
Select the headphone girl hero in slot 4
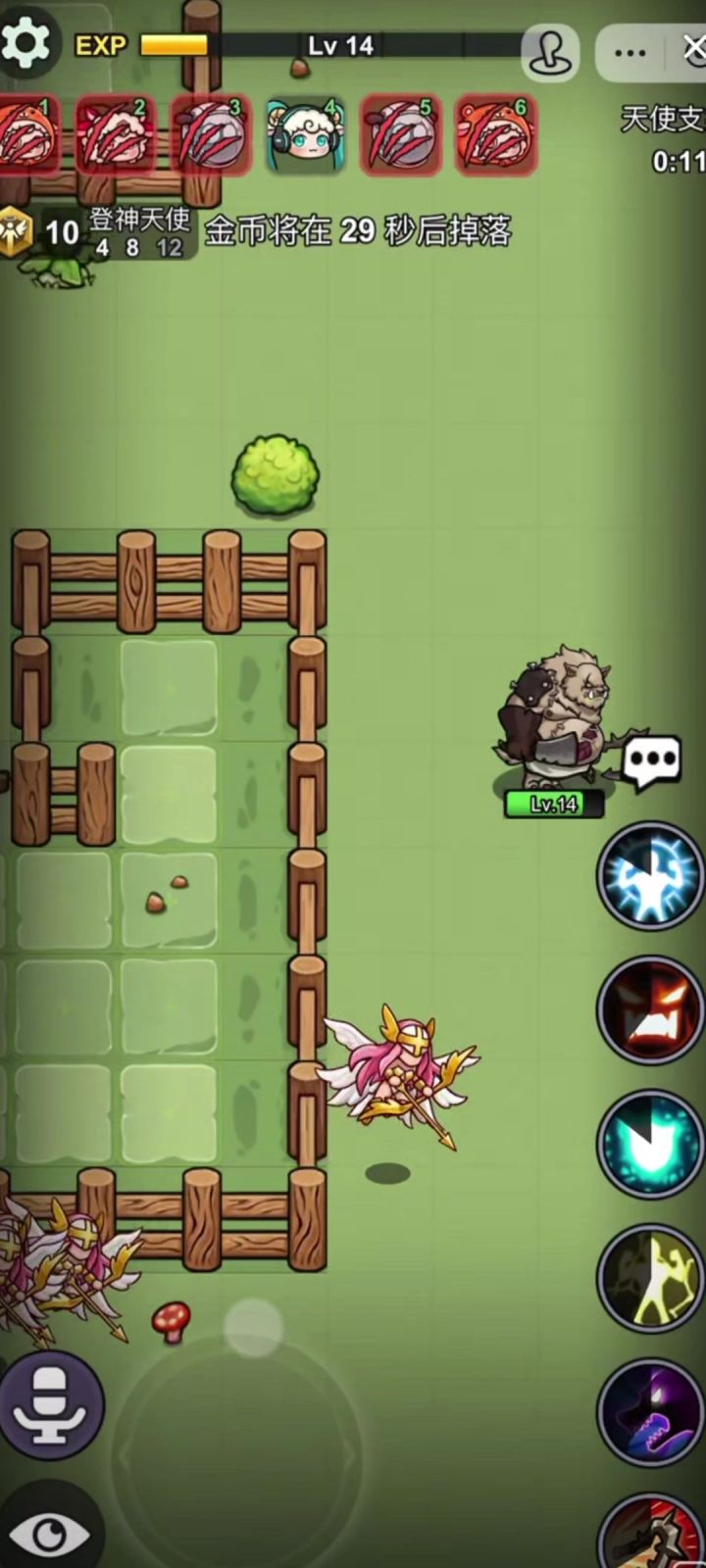point(305,136)
